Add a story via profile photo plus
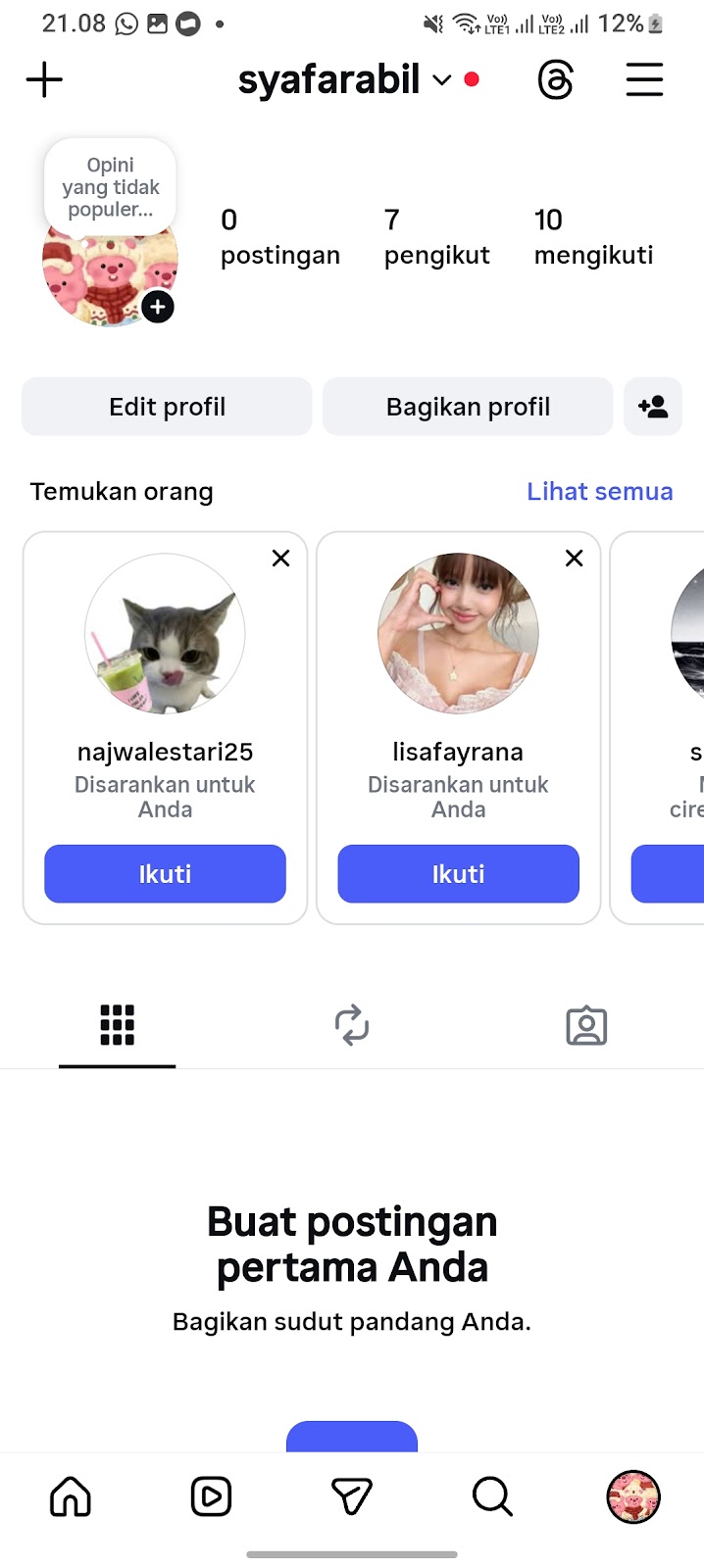This screenshot has width=704, height=1568. [158, 307]
